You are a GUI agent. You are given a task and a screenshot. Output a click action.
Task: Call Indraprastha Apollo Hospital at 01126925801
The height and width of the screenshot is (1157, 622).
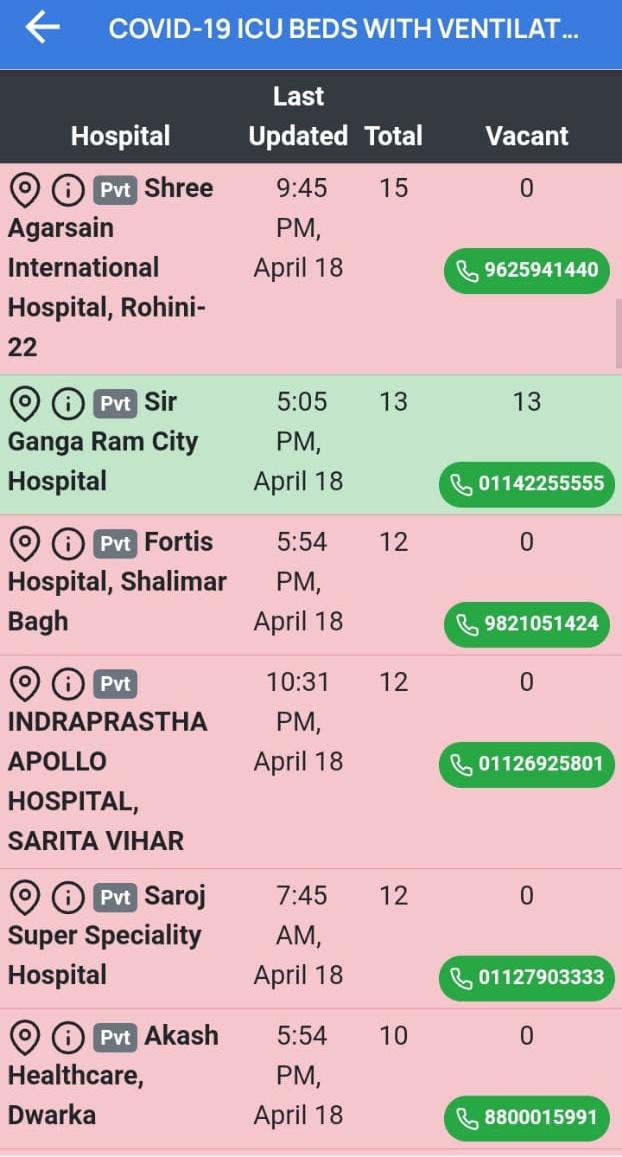[x=527, y=765]
